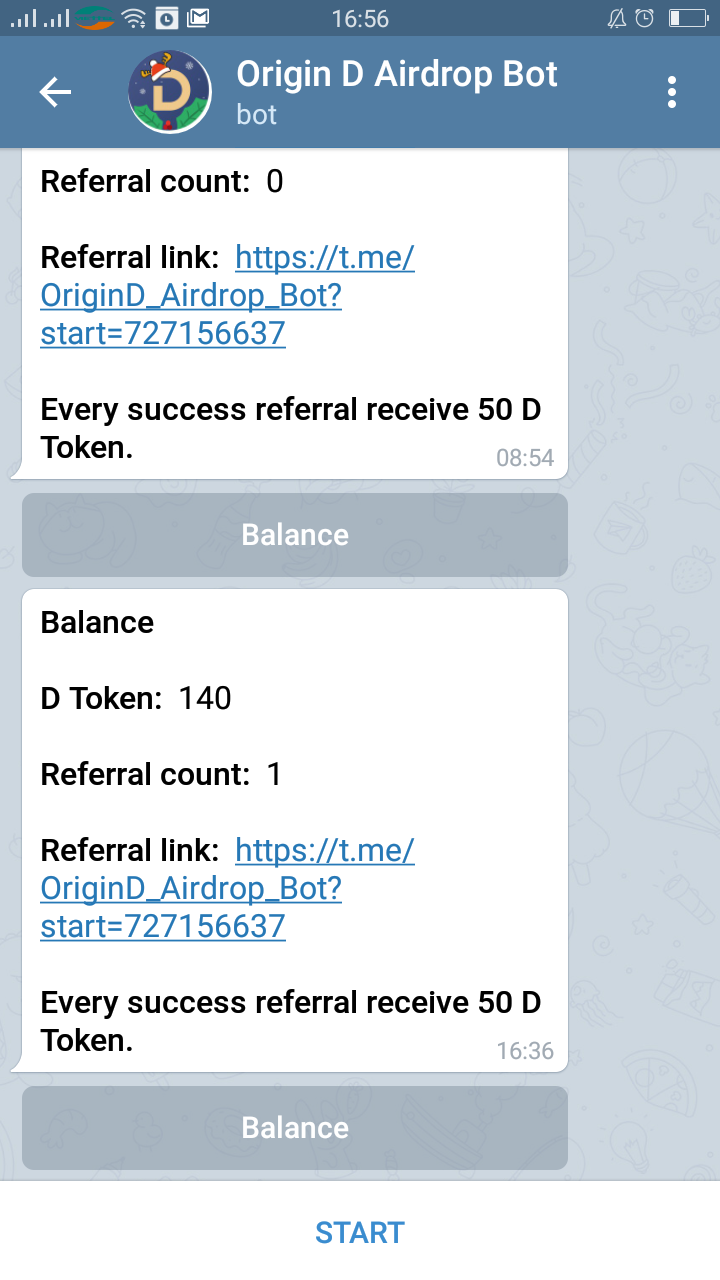Tap START at the bottom
Screen dimensions: 720x1280
click(x=360, y=1232)
